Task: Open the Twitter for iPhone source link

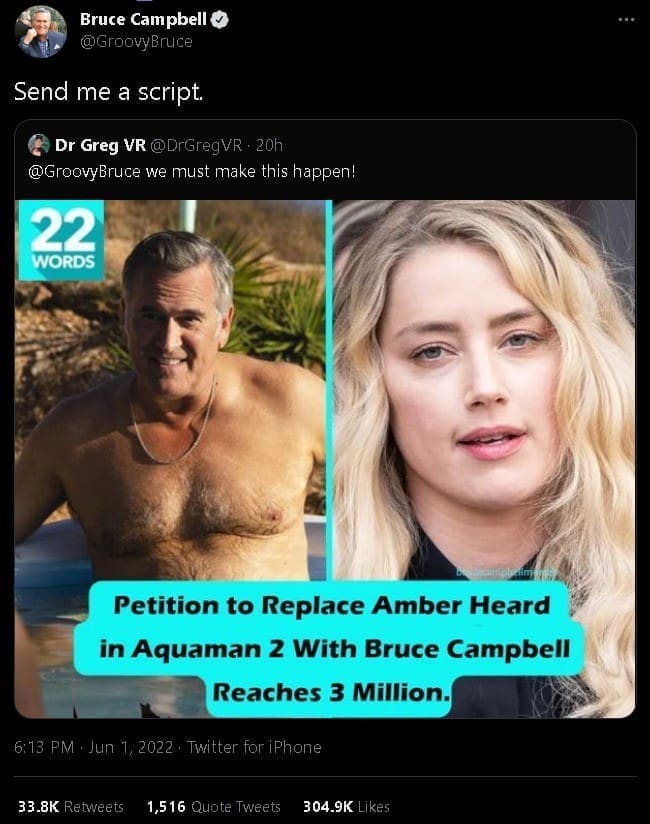Action: (254, 747)
